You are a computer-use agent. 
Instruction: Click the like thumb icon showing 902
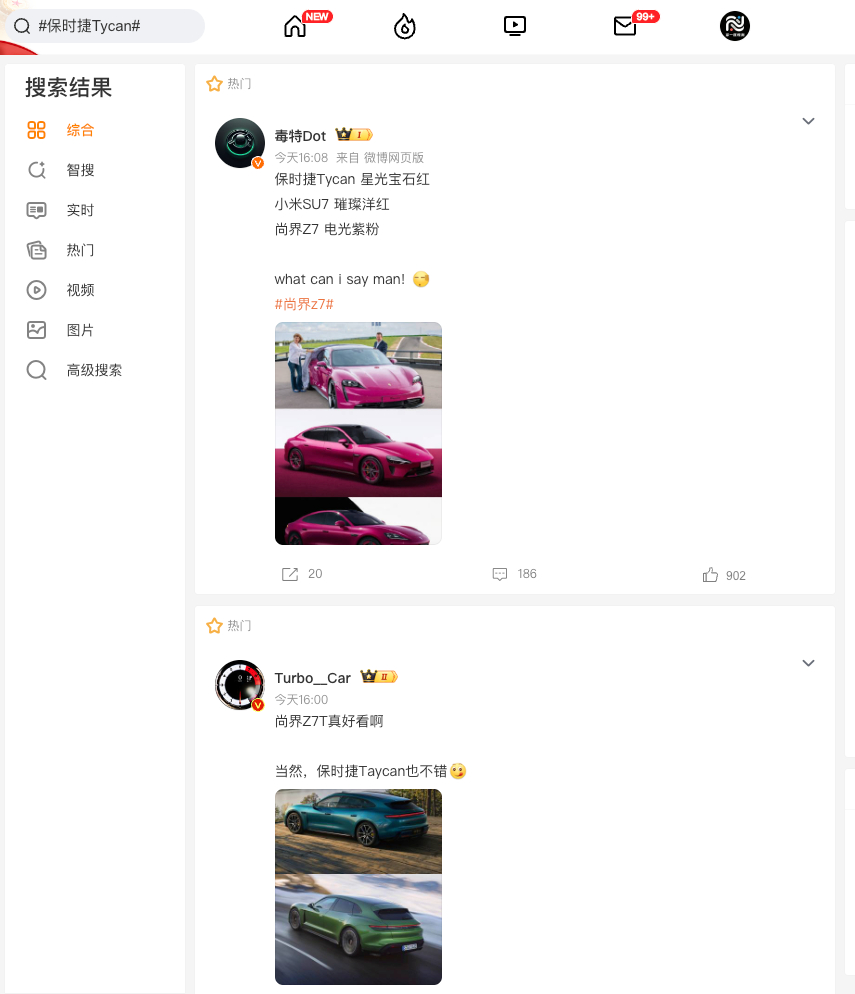coord(711,574)
